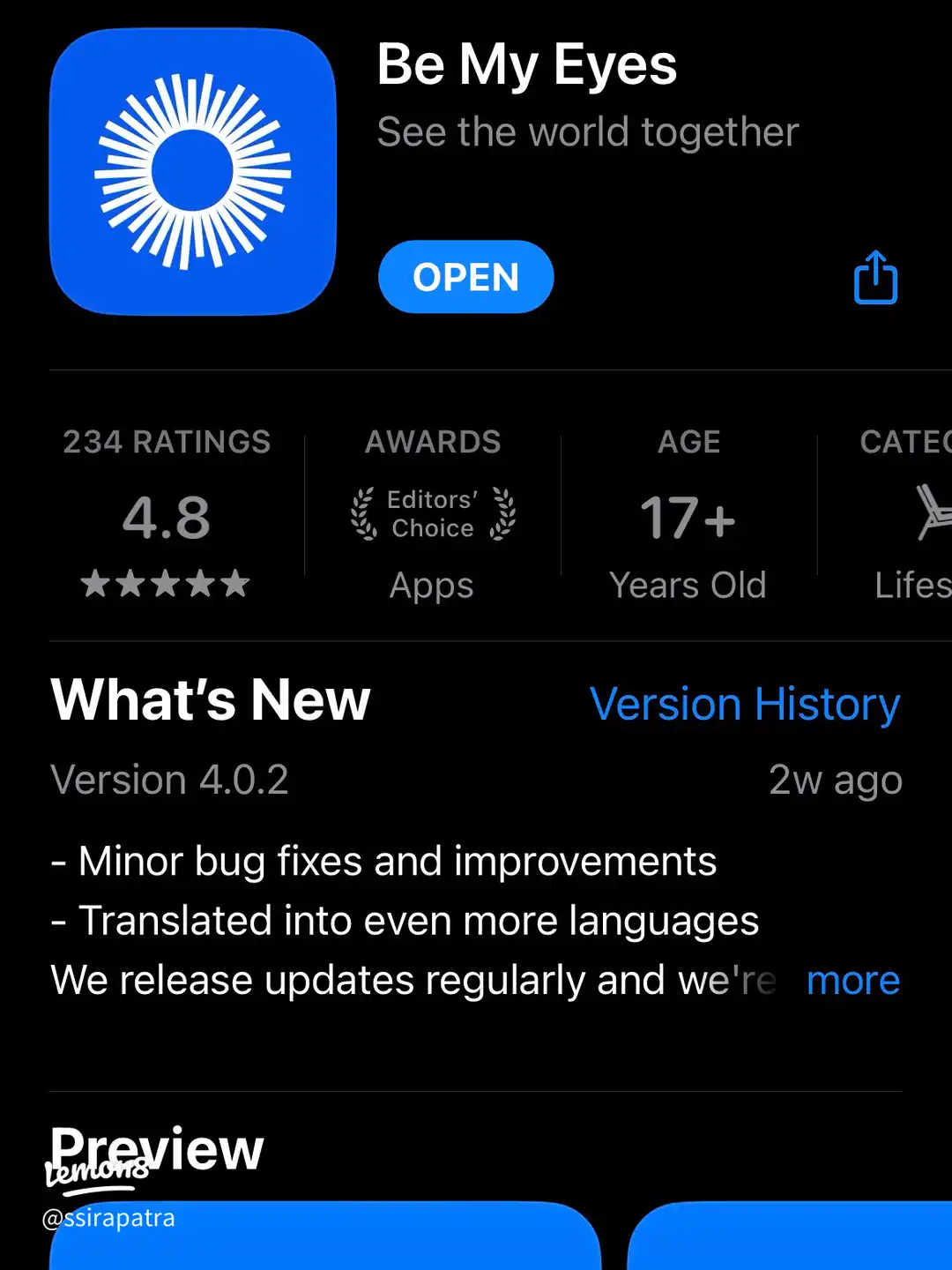
Task: Open Version History
Action: tap(745, 705)
